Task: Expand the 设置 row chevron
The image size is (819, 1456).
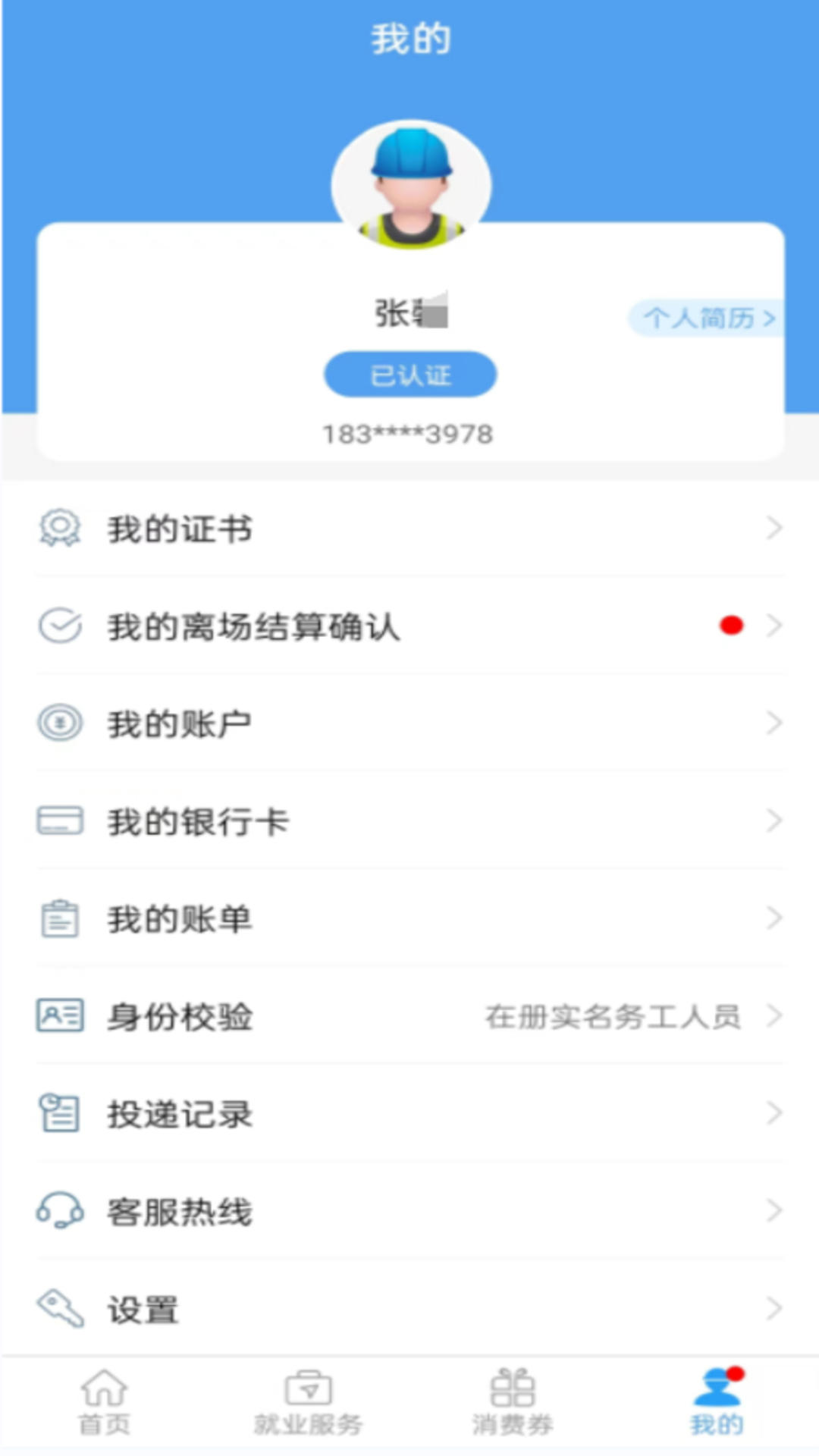Action: tap(774, 1306)
